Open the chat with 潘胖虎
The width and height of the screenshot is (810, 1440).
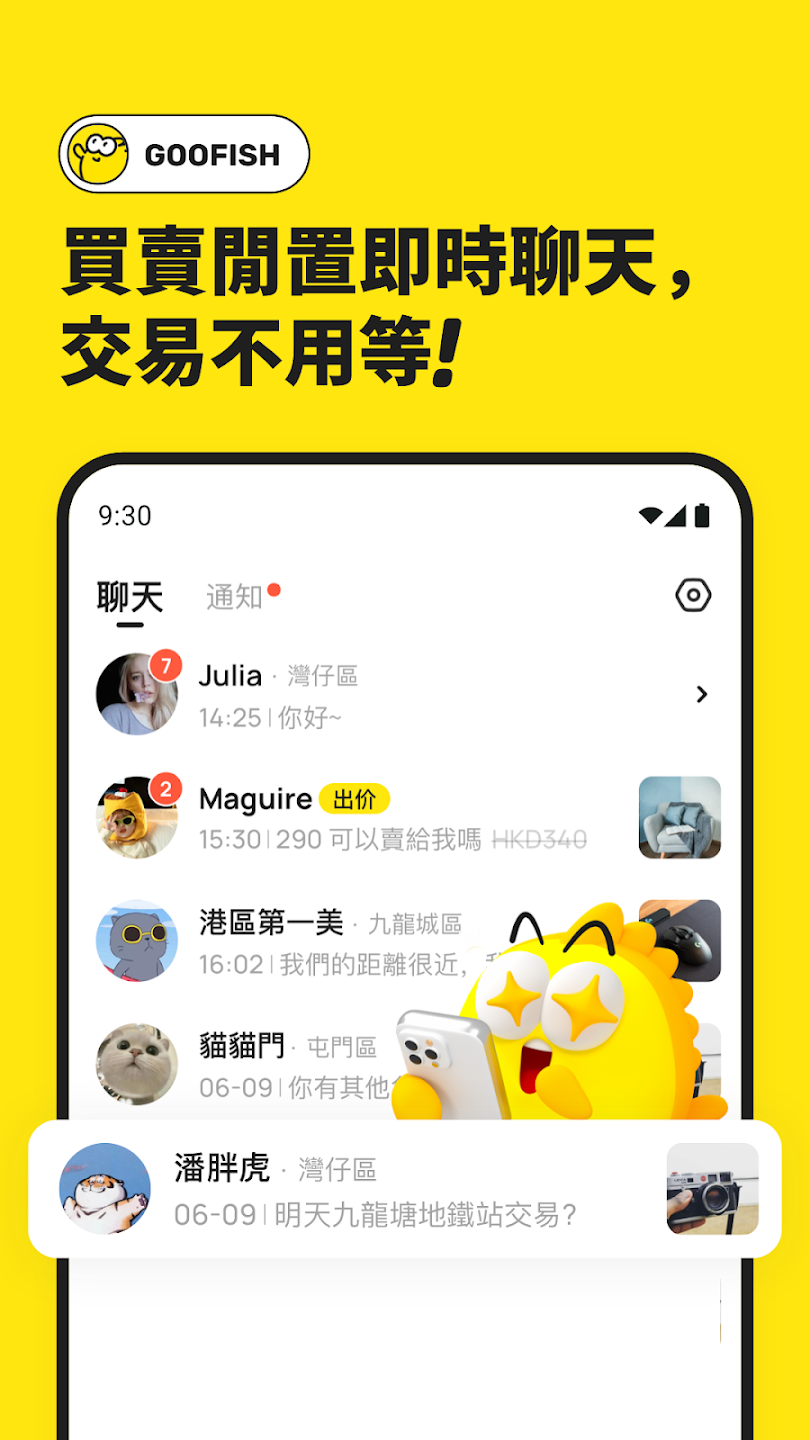pyautogui.click(x=400, y=1189)
